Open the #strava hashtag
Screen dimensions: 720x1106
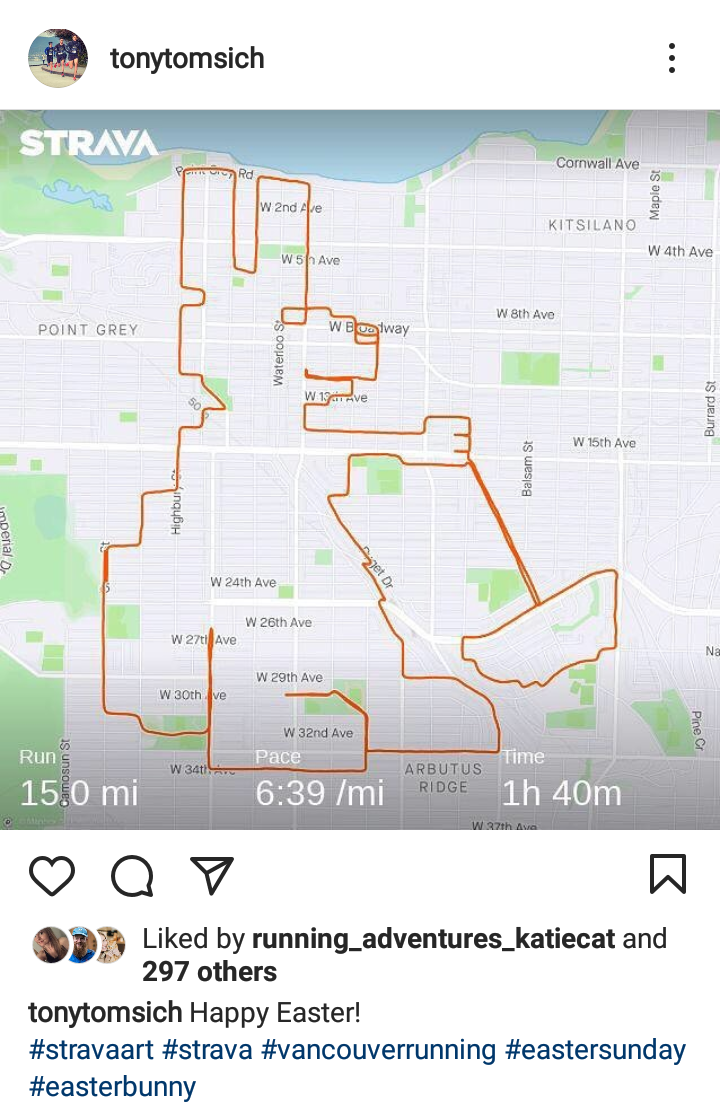click(x=204, y=1050)
